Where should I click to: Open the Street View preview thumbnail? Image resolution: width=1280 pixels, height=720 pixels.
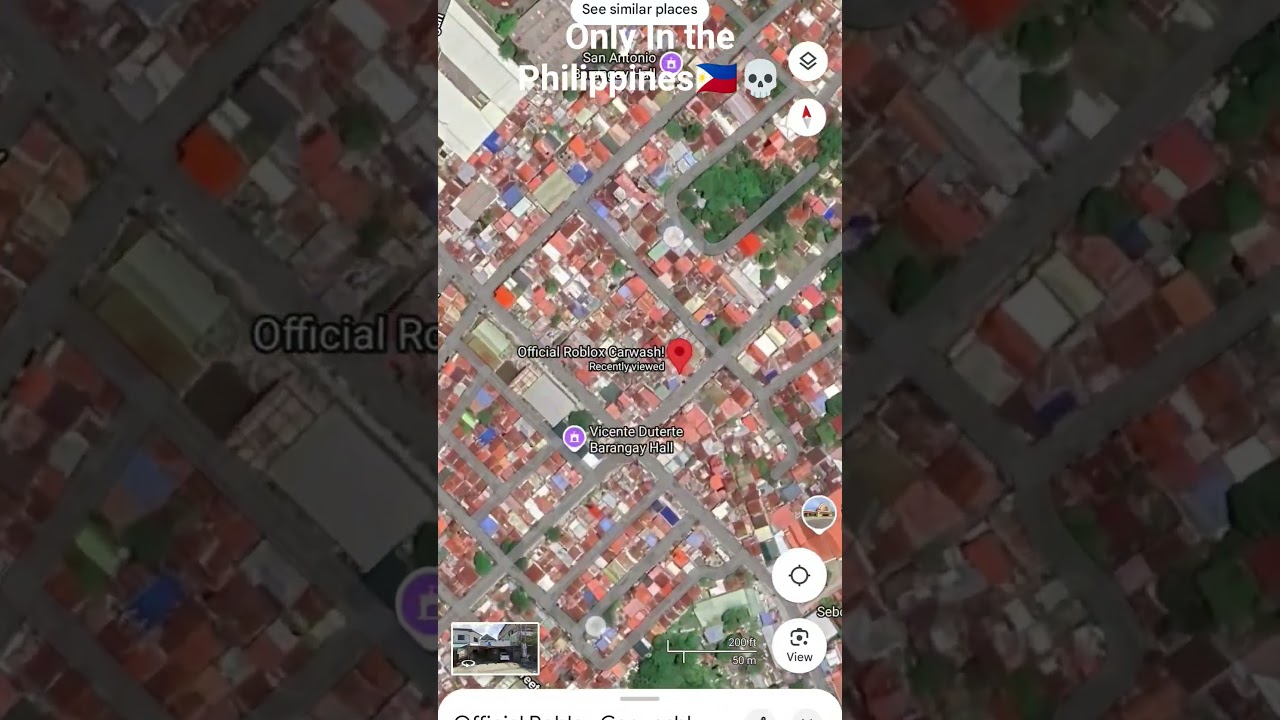tap(495, 648)
